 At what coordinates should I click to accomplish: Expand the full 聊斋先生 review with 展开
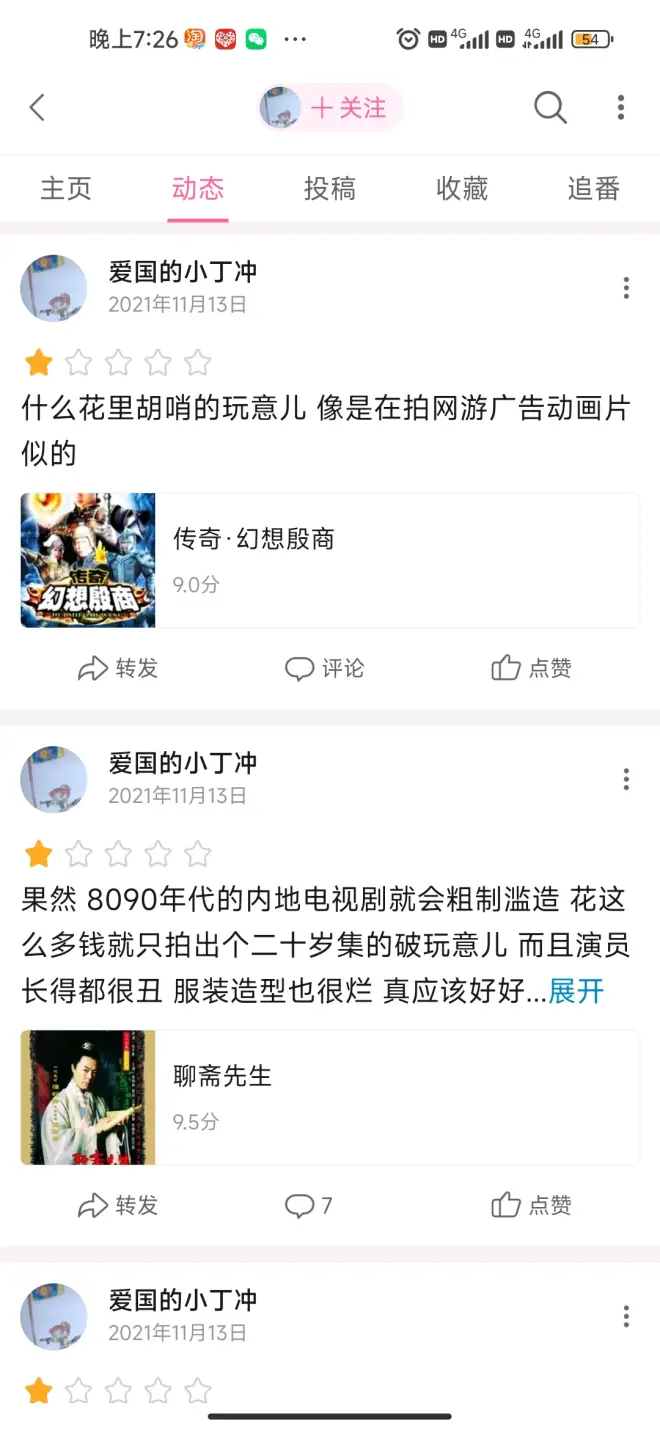pos(577,991)
